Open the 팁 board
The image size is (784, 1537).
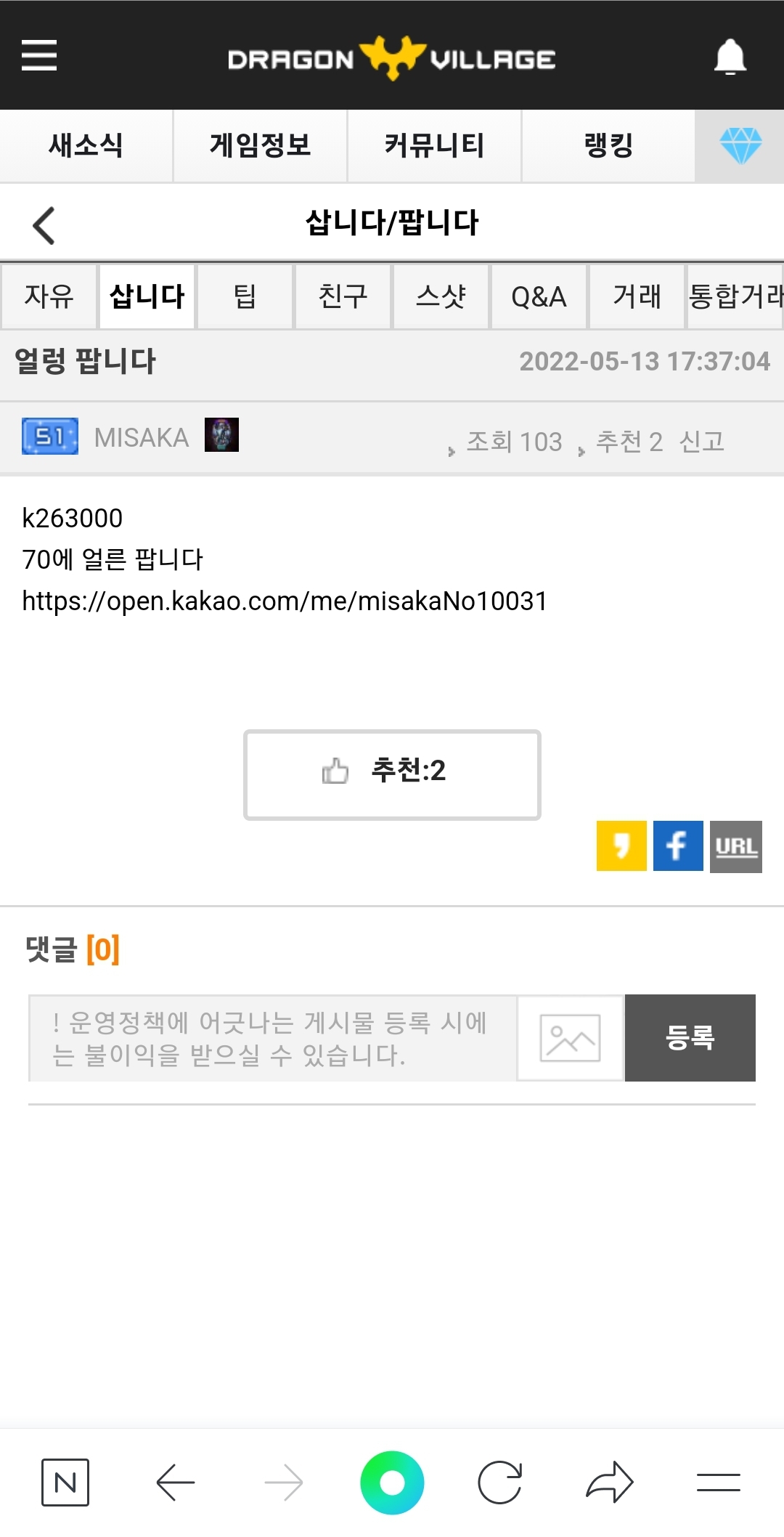click(245, 296)
